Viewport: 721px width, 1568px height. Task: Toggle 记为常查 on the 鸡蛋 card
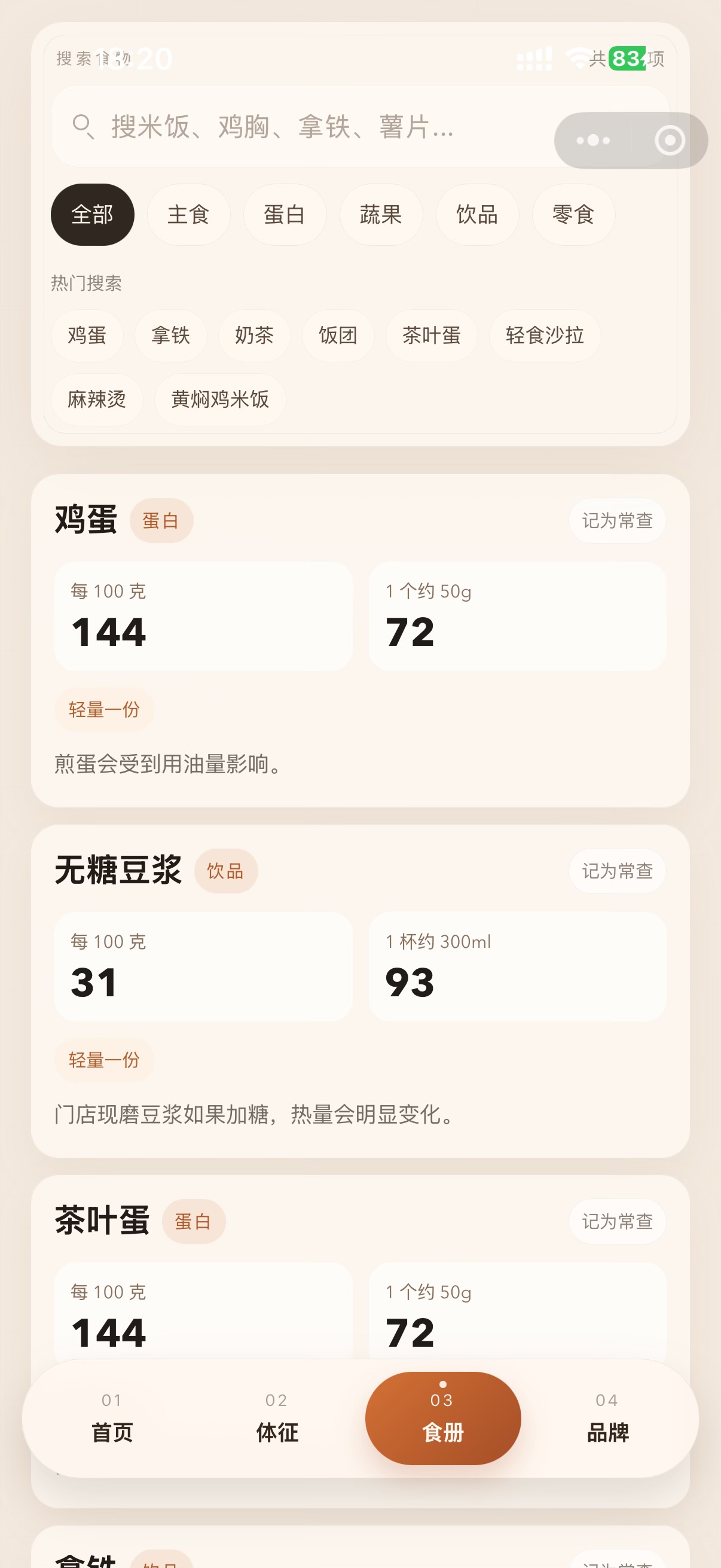616,520
